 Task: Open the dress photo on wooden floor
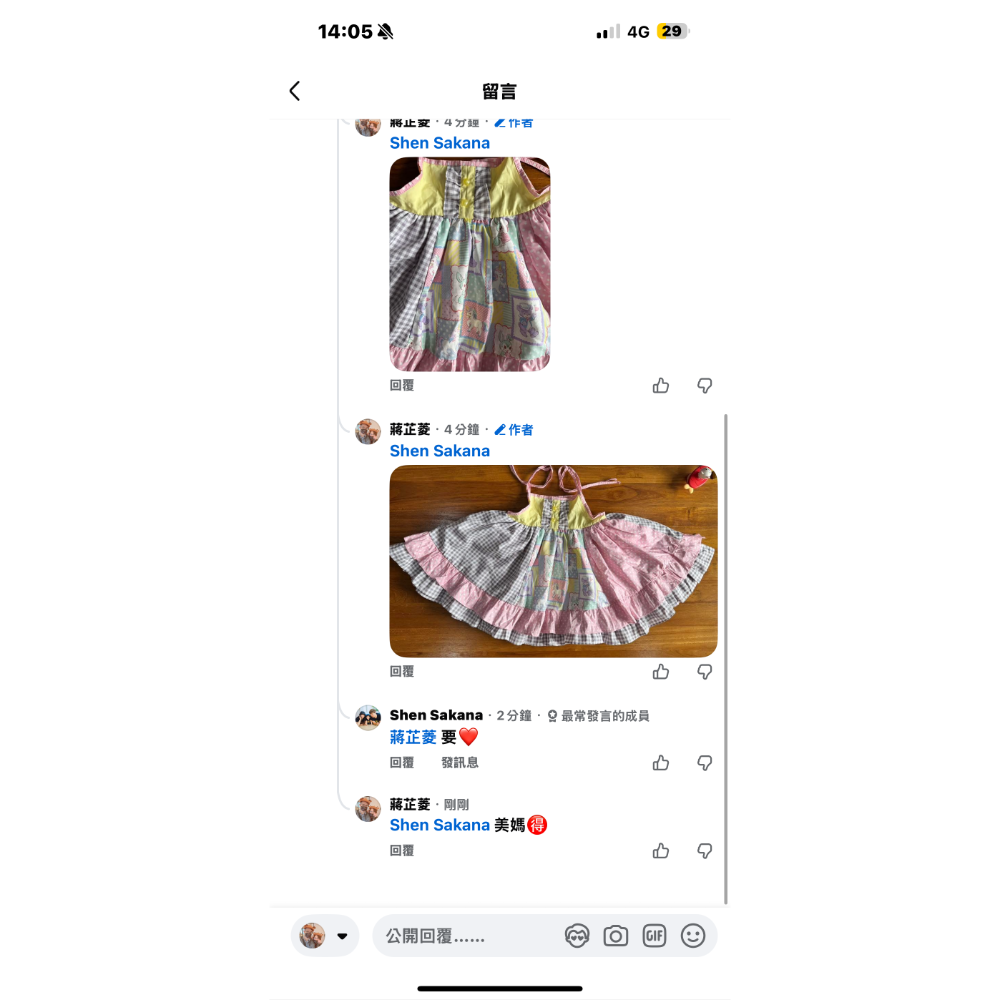pyautogui.click(x=553, y=560)
